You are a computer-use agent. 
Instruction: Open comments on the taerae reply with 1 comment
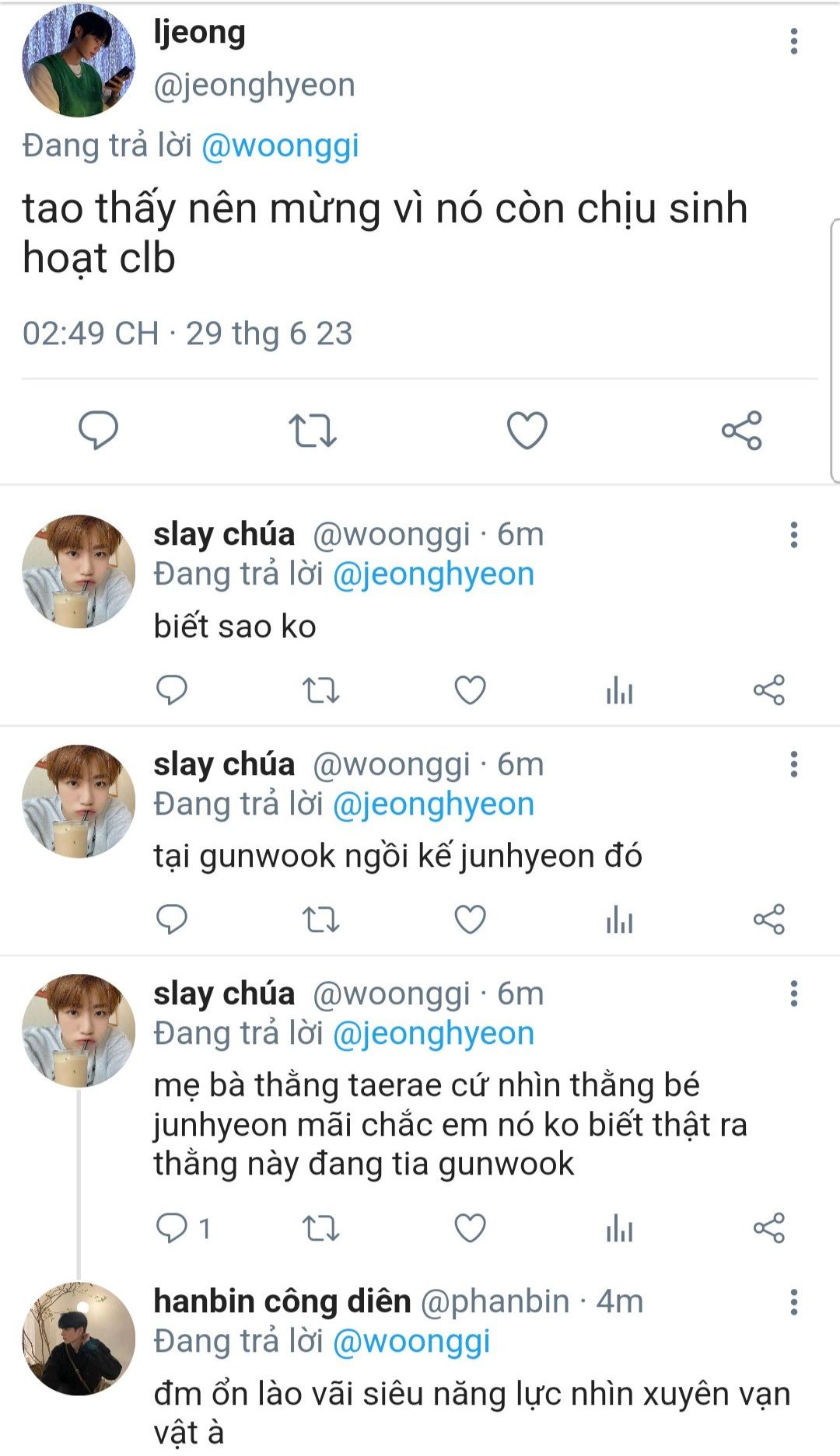[173, 1228]
